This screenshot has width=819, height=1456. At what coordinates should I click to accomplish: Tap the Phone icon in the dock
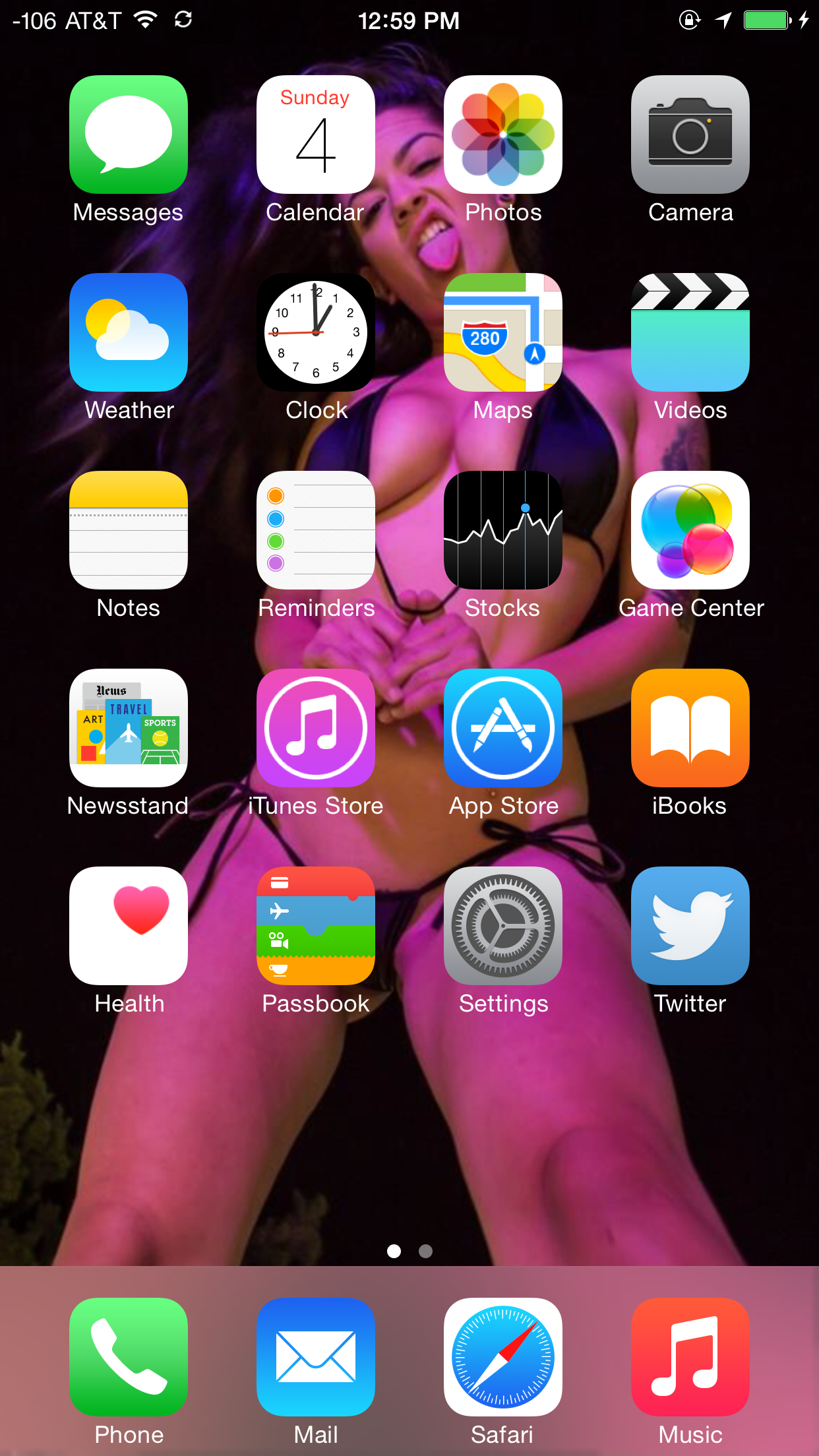click(129, 1357)
